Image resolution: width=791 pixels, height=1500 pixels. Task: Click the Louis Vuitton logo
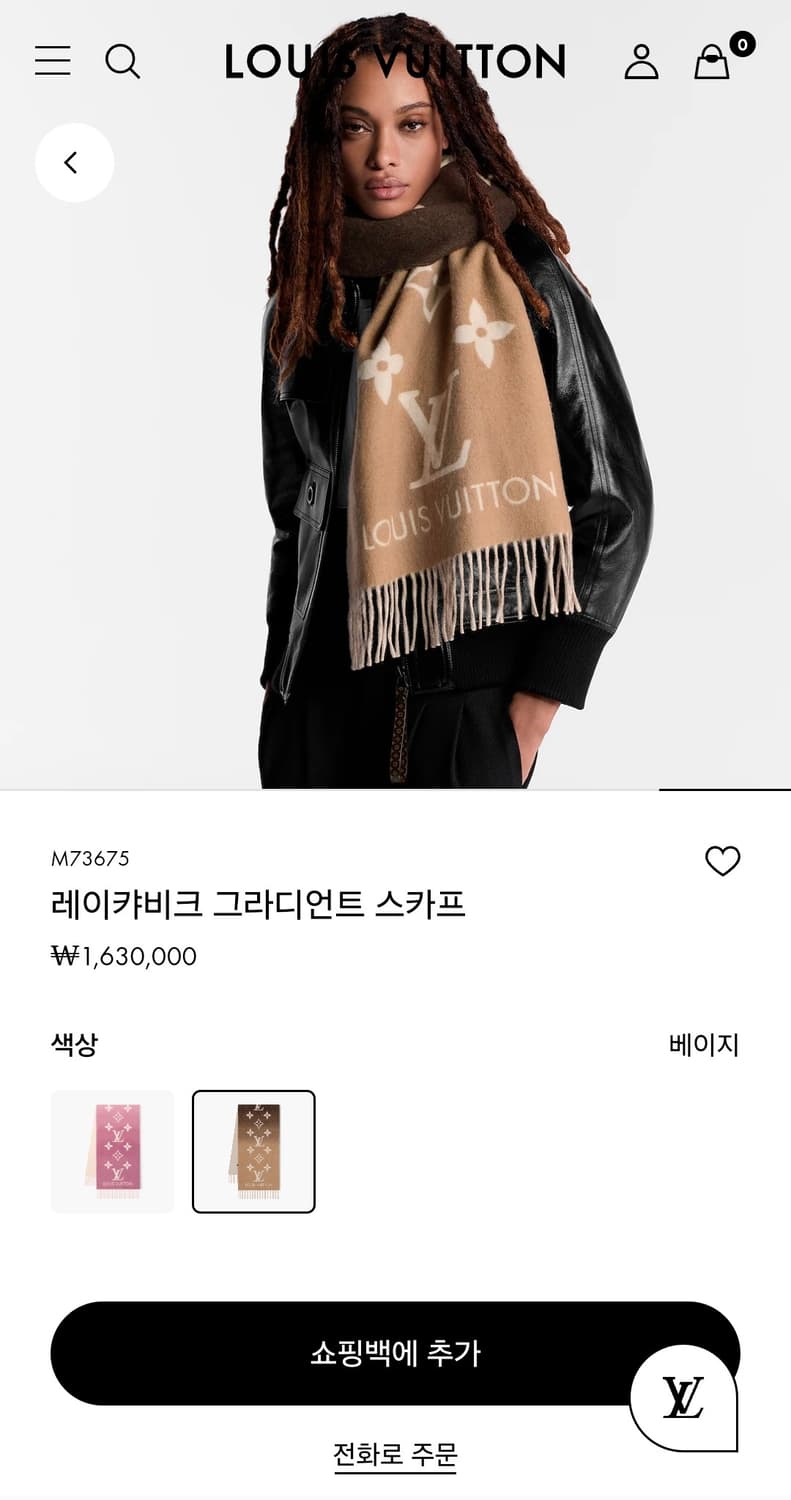click(395, 62)
